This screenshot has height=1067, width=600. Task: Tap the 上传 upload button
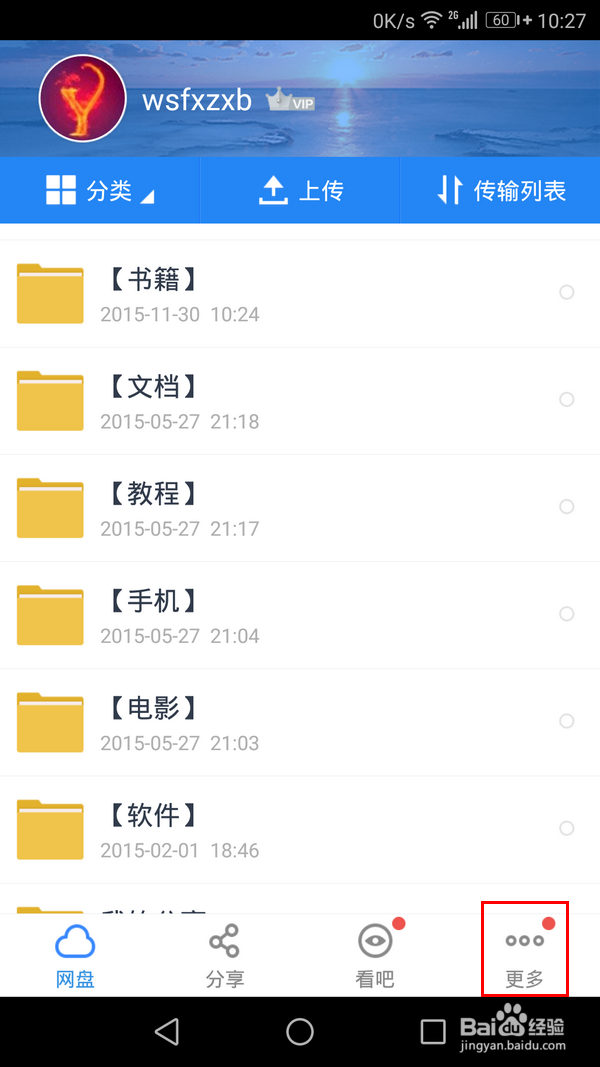300,190
